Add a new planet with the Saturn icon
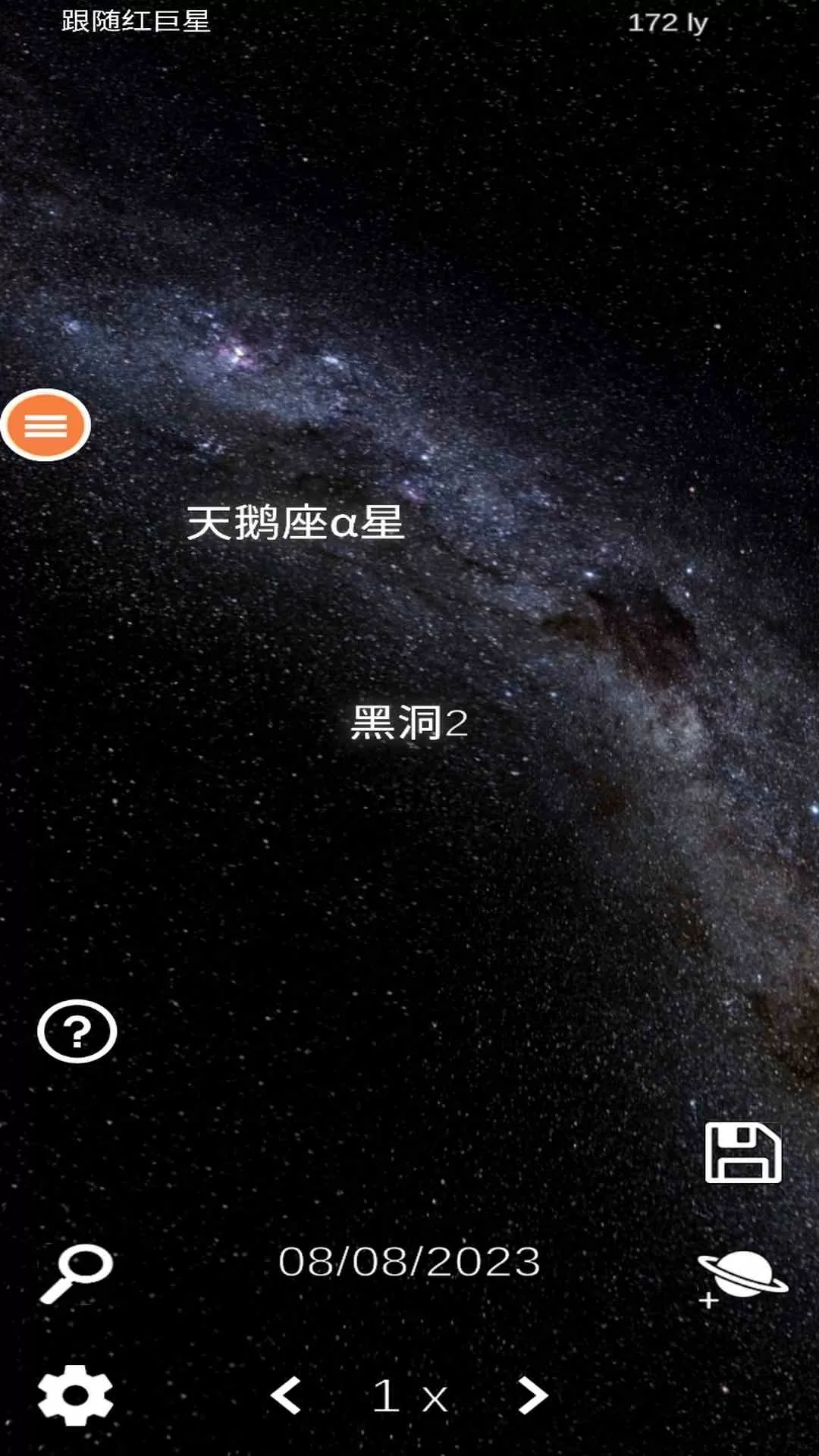The height and width of the screenshot is (1456, 819). pos(742,1277)
